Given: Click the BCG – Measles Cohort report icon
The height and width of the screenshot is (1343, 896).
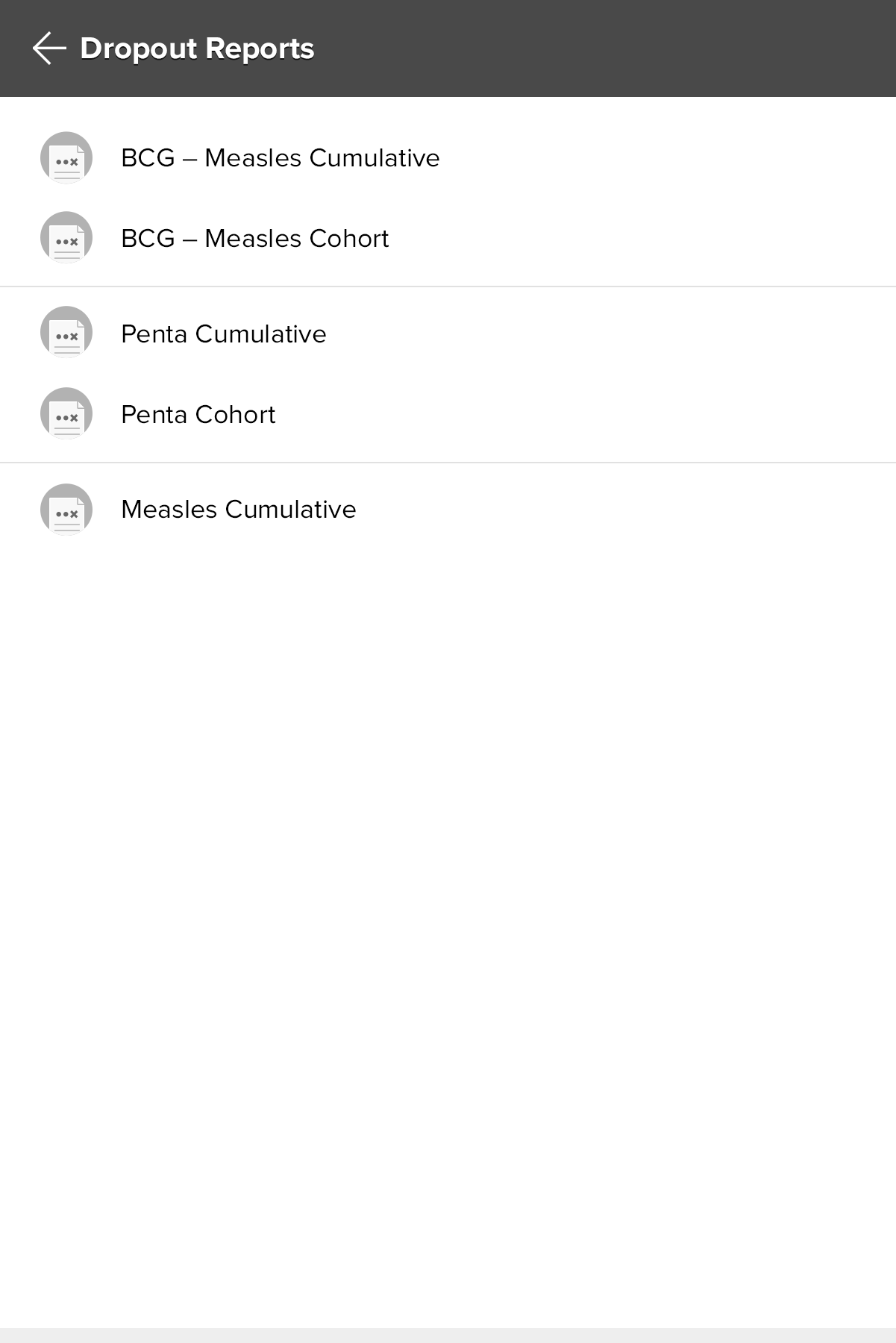Looking at the screenshot, I should pyautogui.click(x=66, y=239).
